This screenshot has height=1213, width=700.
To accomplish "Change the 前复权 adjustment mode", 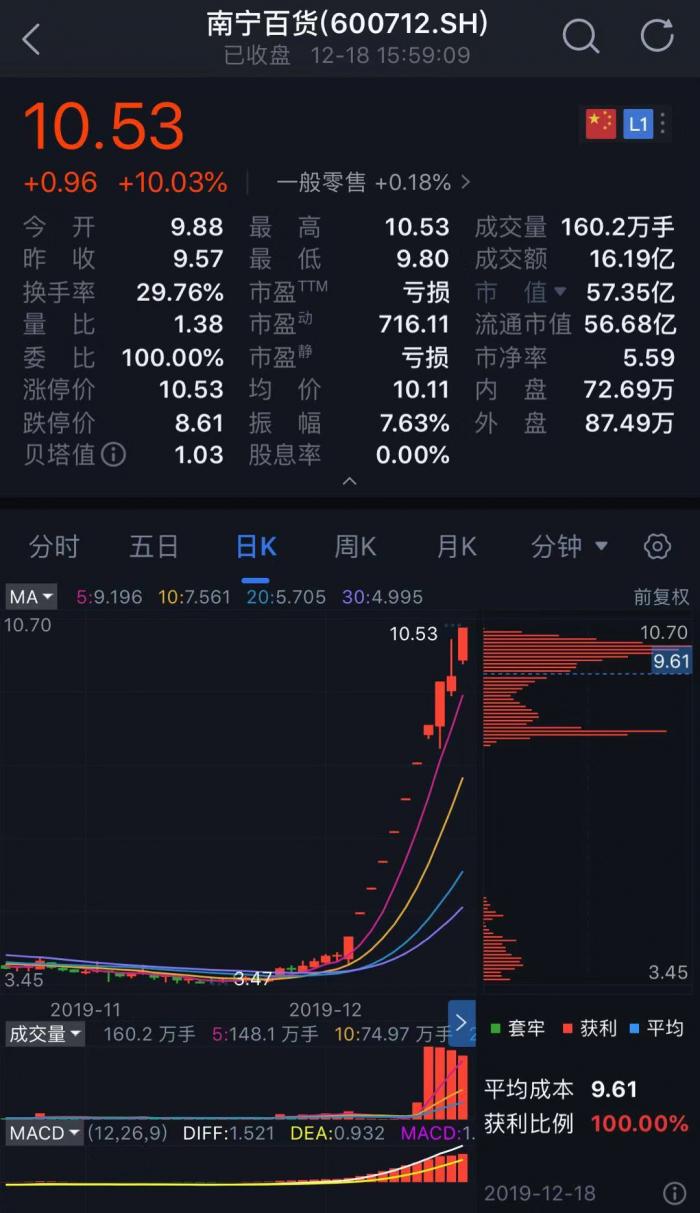I will tap(661, 597).
